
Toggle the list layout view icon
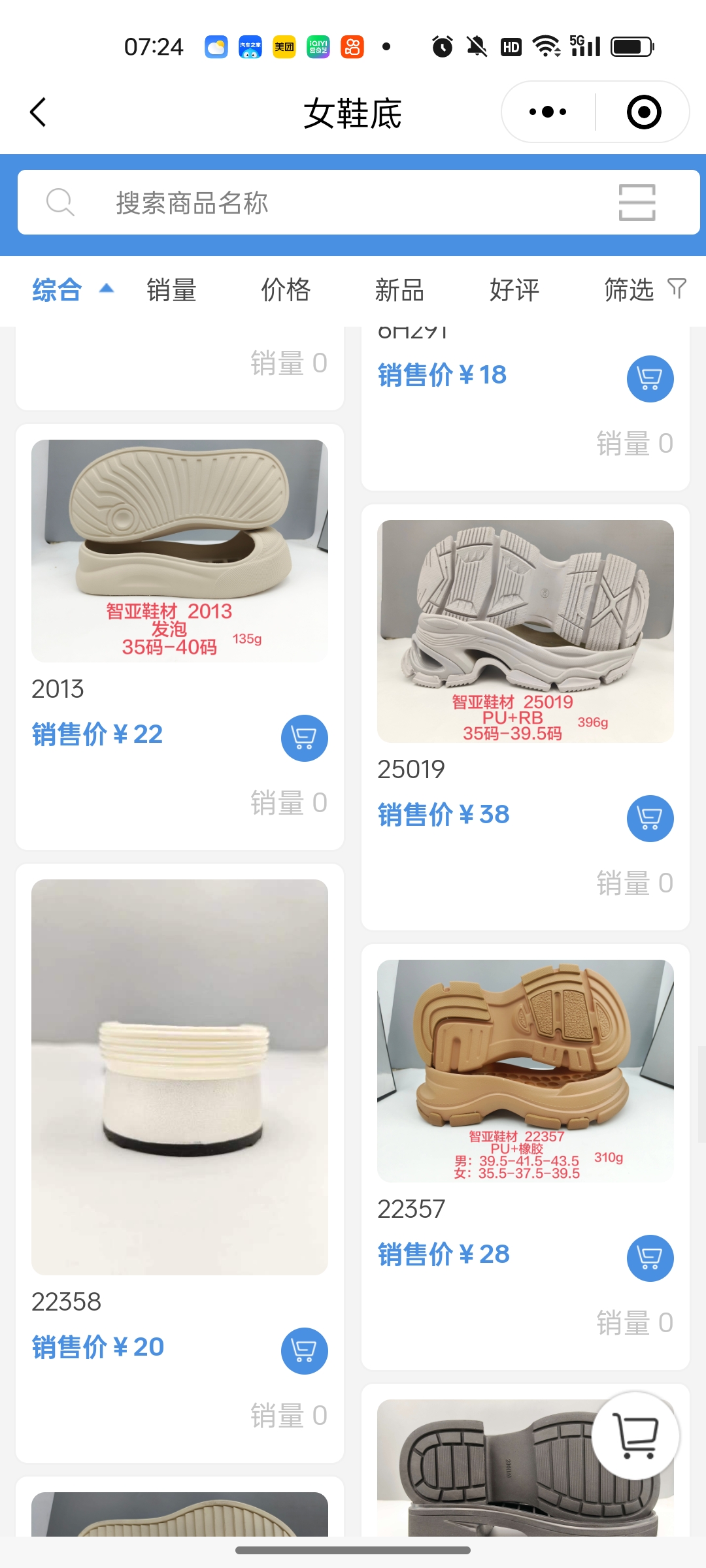point(637,203)
